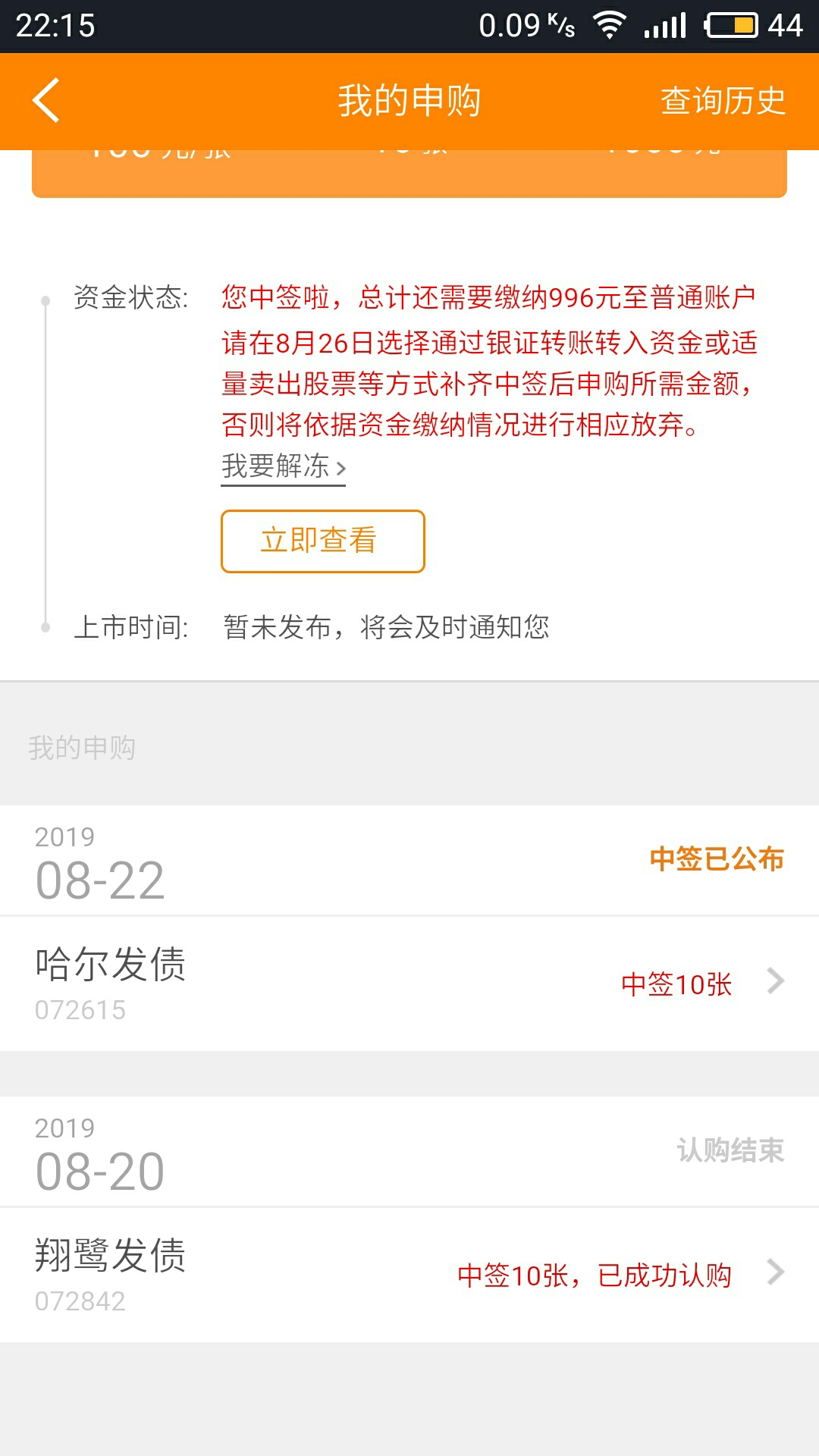Go back using the top-left arrow
The width and height of the screenshot is (819, 1456).
46,100
